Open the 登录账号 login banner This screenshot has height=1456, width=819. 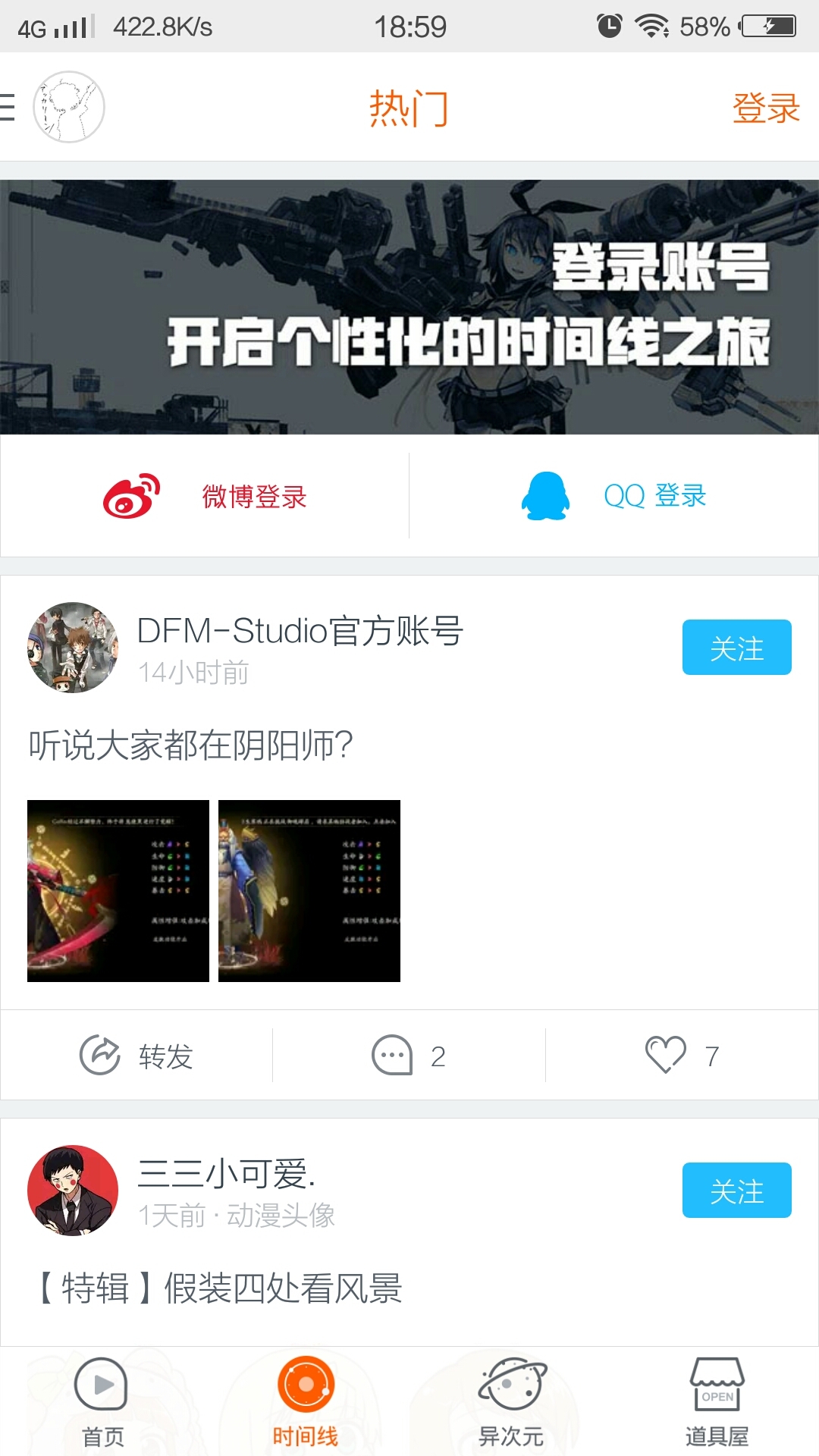[409, 306]
